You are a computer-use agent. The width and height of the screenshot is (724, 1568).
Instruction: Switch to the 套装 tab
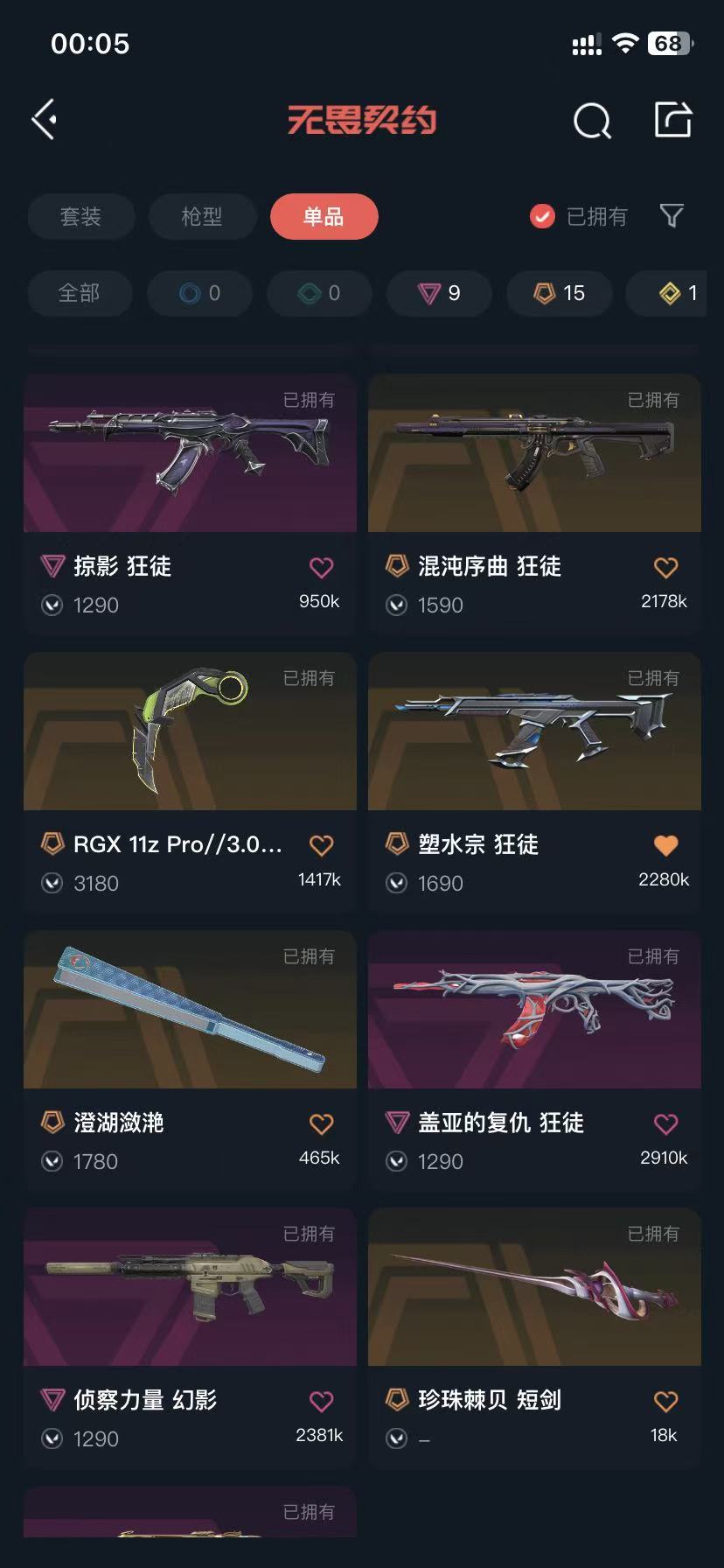click(80, 216)
